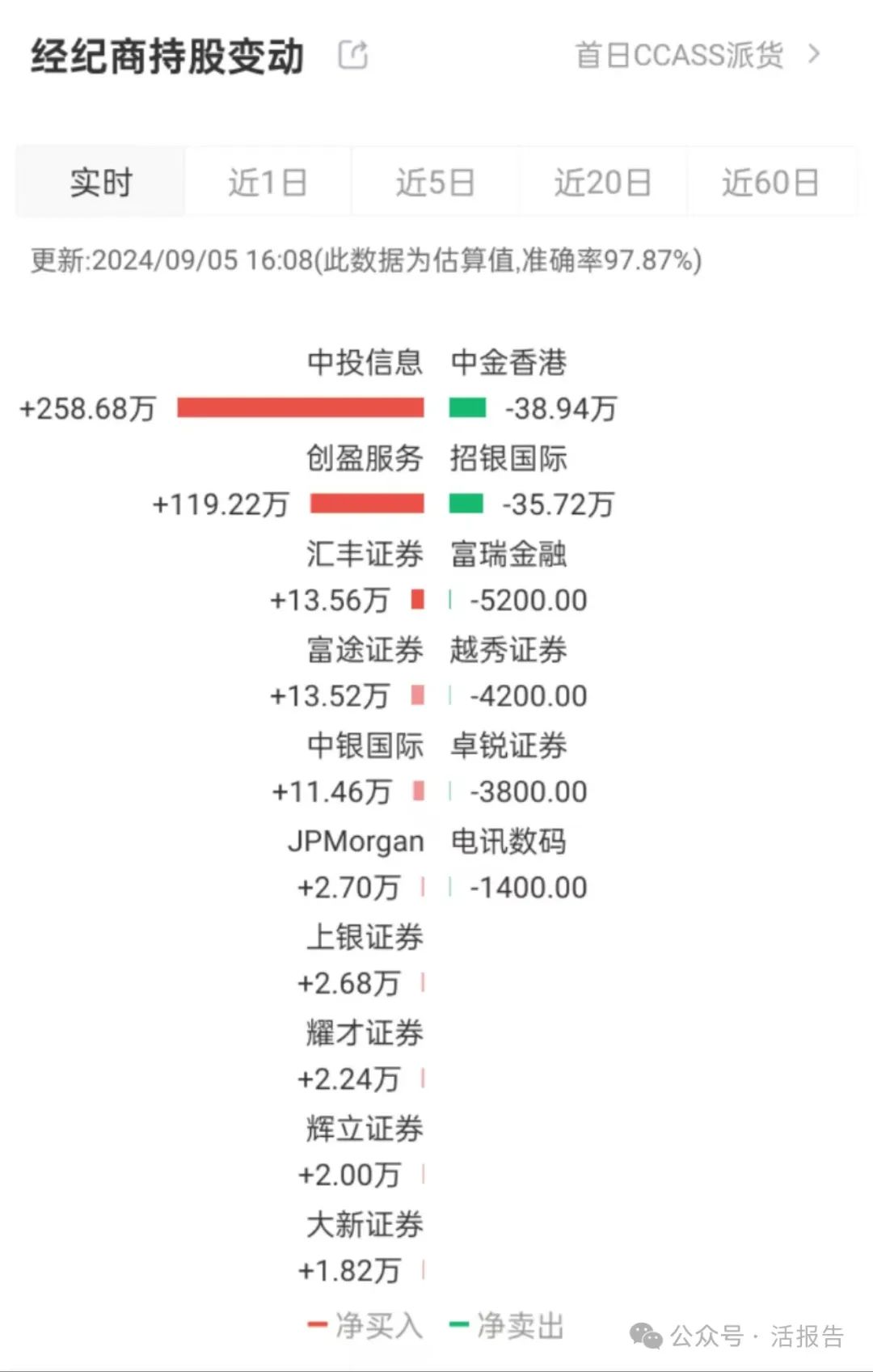Click the share icon next to 经纪商持股变动 title
Image resolution: width=873 pixels, height=1372 pixels.
[353, 54]
